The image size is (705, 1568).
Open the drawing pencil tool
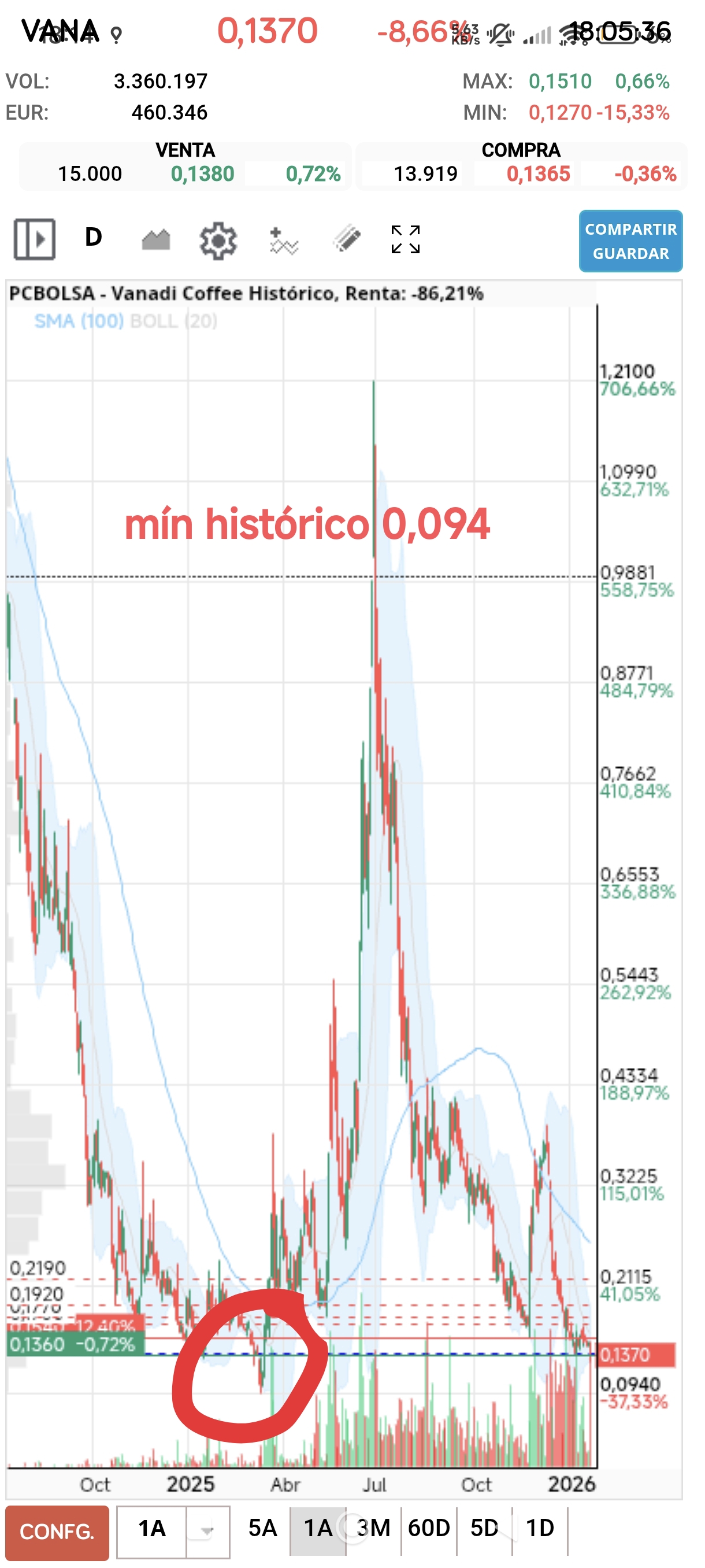coord(347,239)
